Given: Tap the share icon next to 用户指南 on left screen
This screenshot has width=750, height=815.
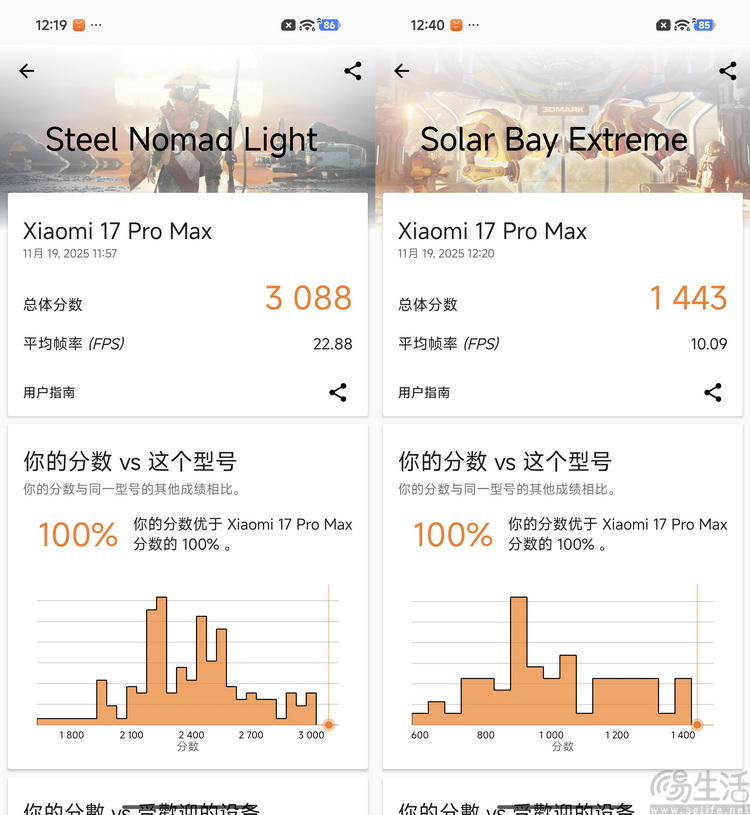Looking at the screenshot, I should point(338,392).
